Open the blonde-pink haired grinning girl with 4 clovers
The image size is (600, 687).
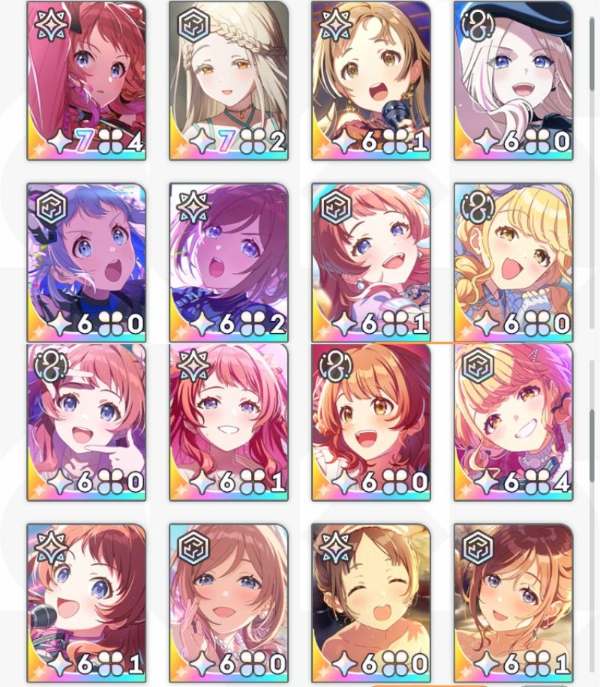point(514,422)
